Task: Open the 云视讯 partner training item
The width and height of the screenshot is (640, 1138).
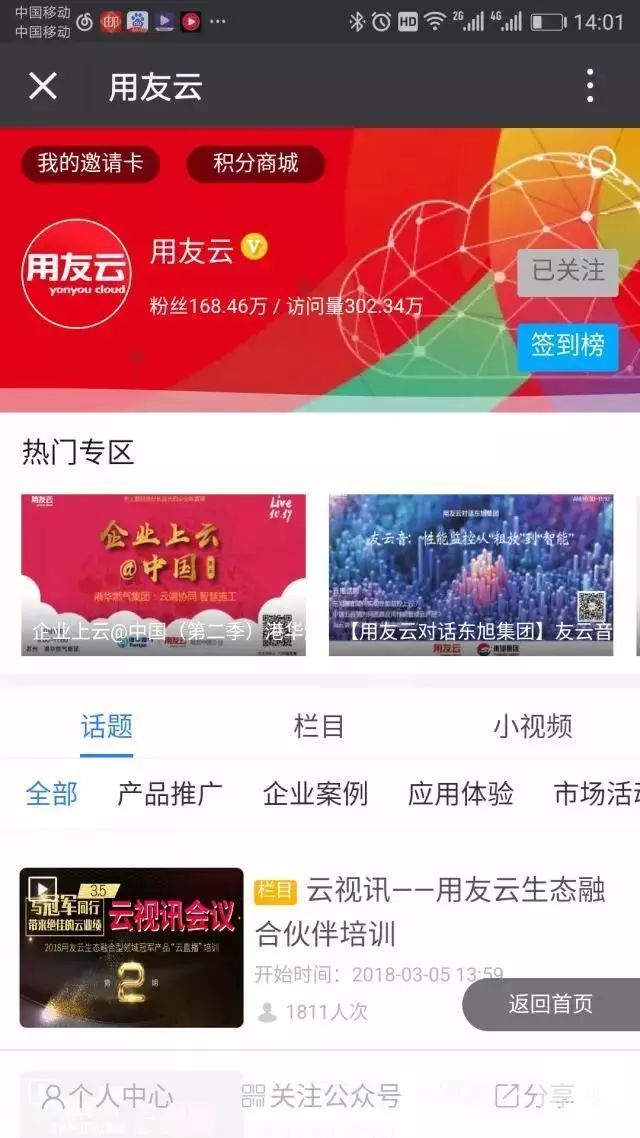Action: (430, 910)
